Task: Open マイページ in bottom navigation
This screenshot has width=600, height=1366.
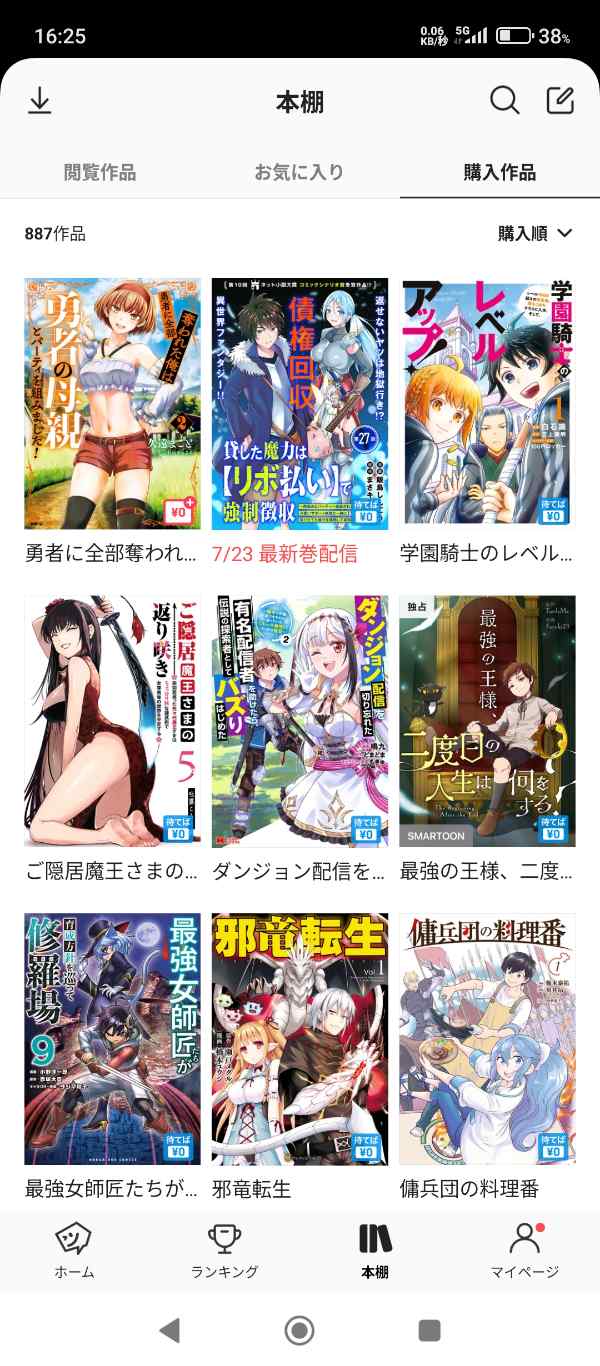Action: click(x=524, y=1250)
